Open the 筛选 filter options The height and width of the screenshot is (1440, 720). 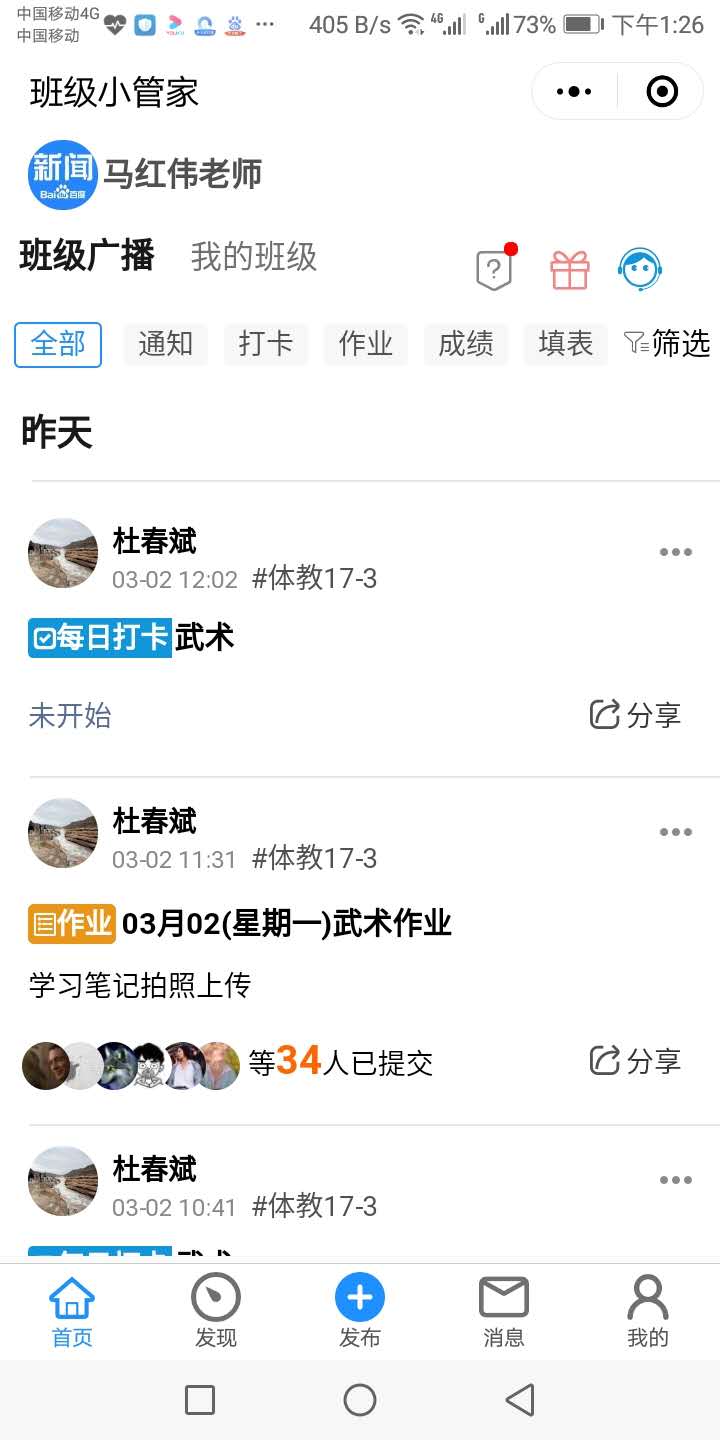pyautogui.click(x=667, y=344)
